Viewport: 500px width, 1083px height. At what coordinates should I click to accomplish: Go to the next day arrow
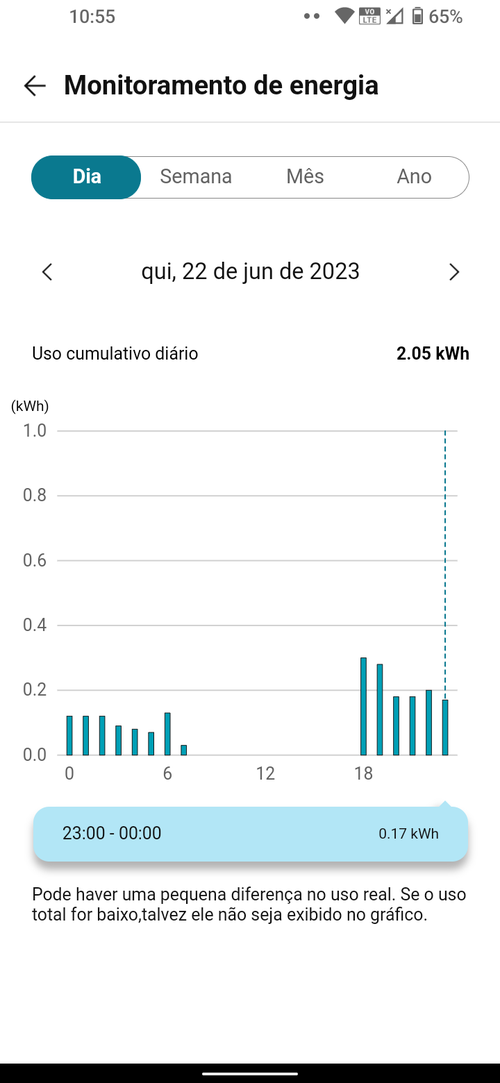point(454,272)
